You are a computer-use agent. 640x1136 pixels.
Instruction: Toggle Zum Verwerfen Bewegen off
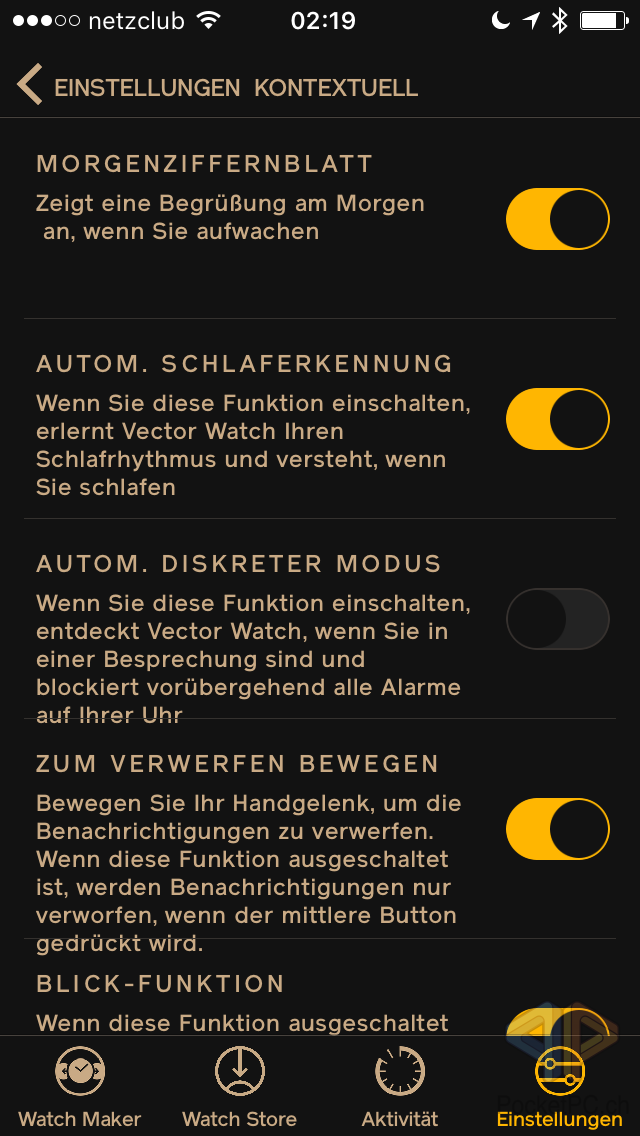click(x=557, y=829)
